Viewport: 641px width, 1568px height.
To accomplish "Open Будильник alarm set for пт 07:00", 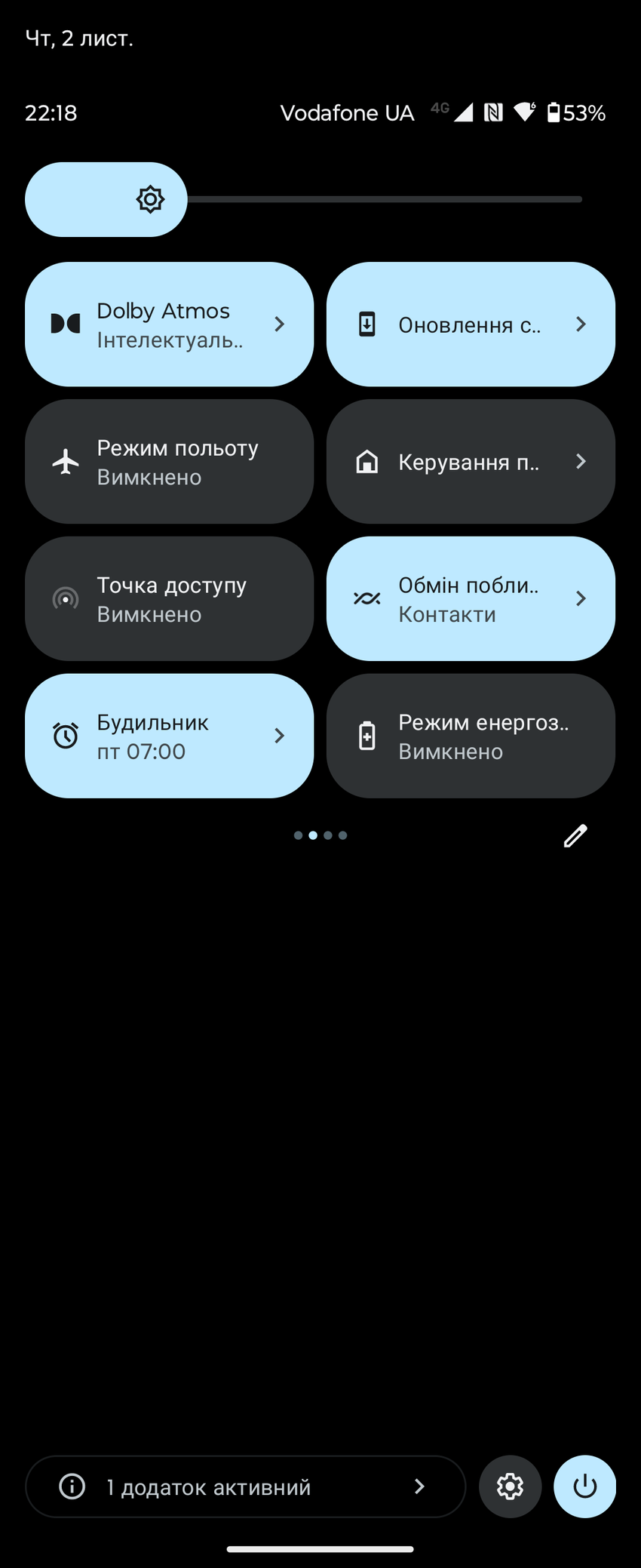I will (x=169, y=736).
